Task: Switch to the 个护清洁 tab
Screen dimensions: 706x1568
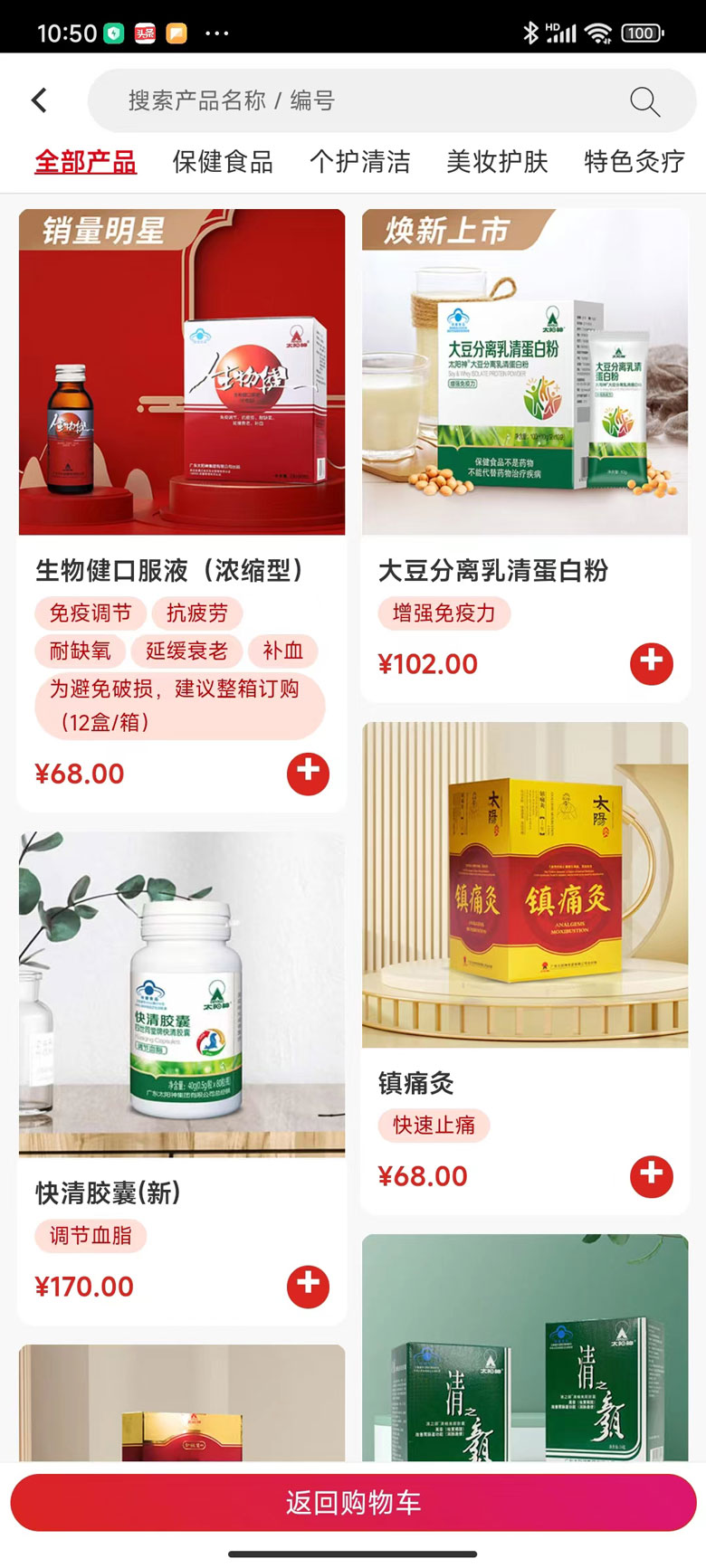Action: click(x=360, y=162)
